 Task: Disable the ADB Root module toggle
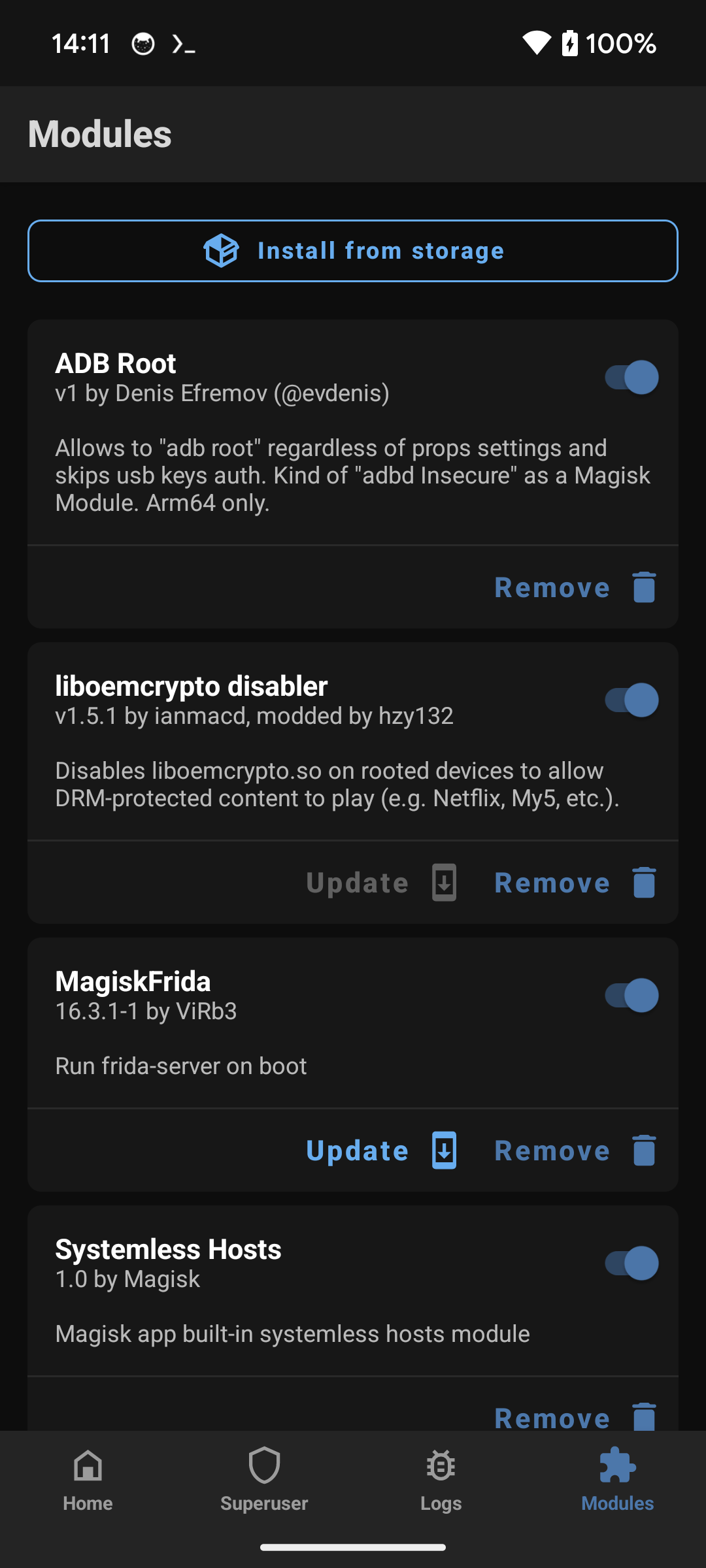tap(631, 377)
